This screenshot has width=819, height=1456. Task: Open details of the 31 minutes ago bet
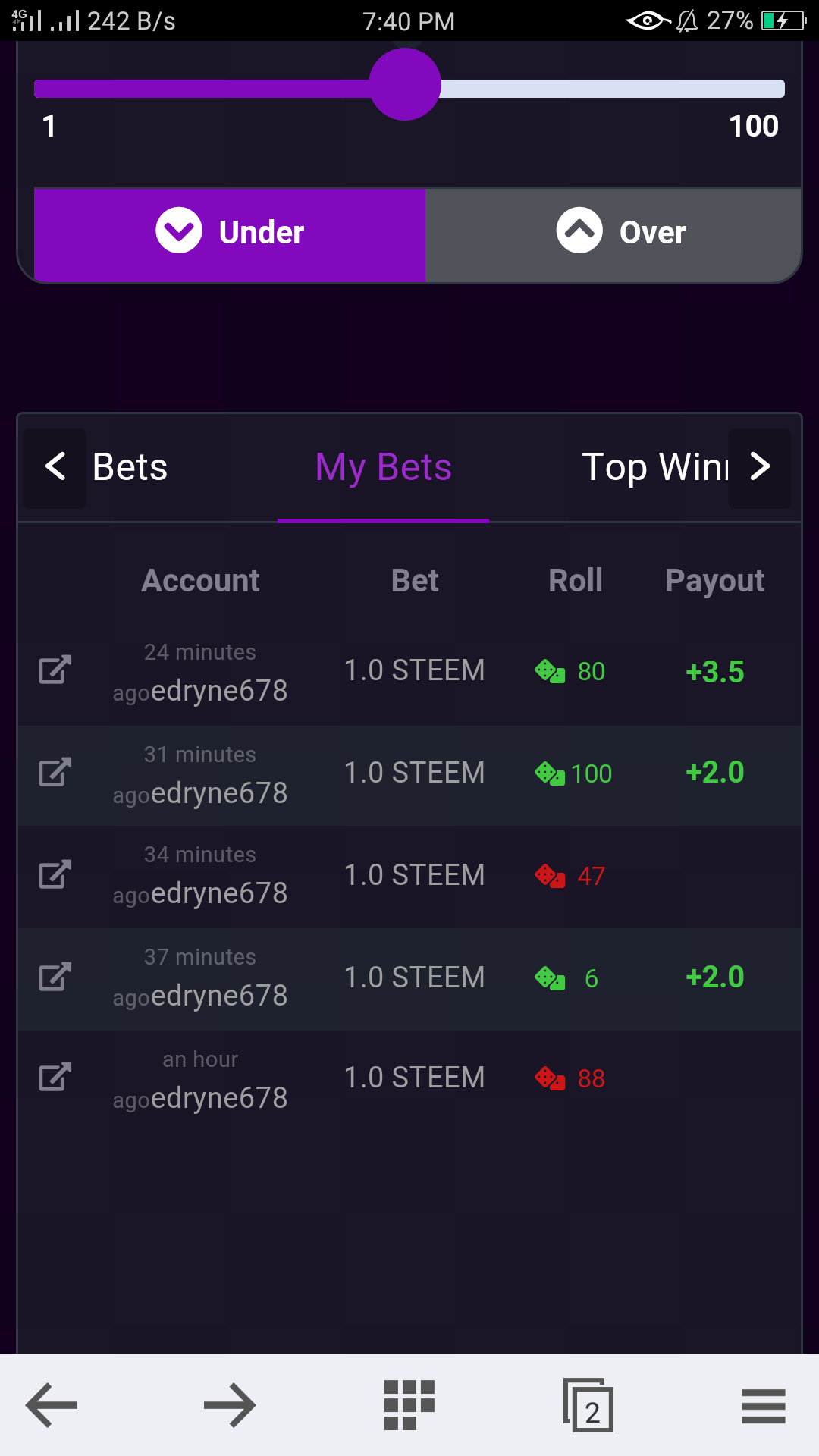(55, 772)
